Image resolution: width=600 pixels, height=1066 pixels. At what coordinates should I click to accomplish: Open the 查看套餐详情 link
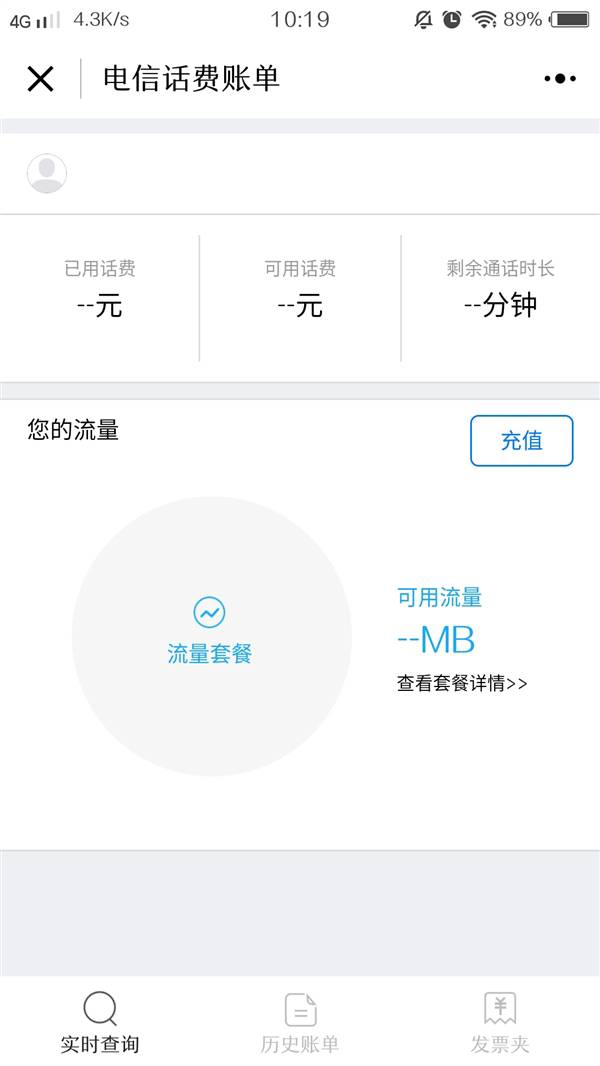(462, 684)
